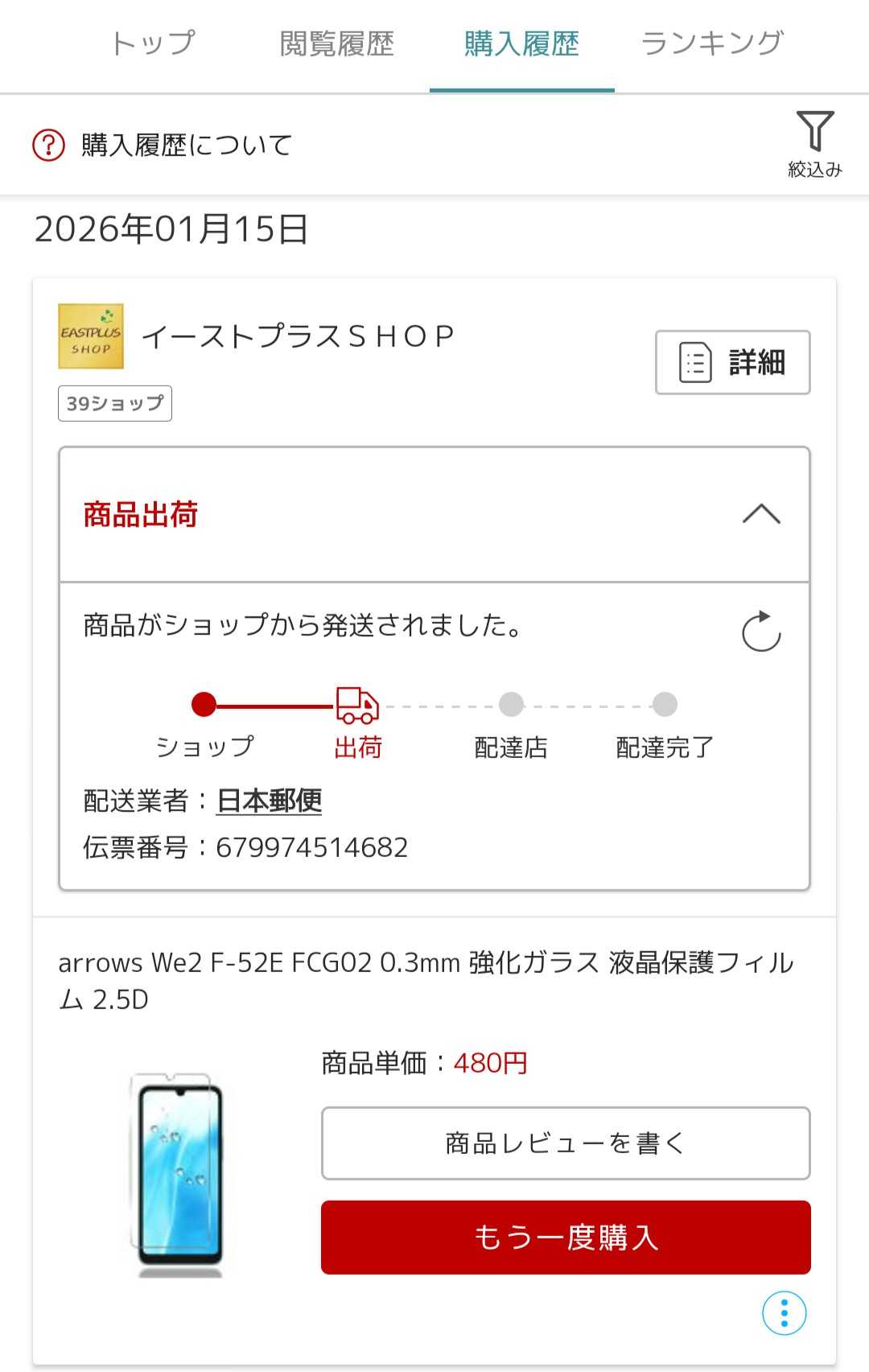The height and width of the screenshot is (1372, 869).
Task: Open the 日本郵便 carrier link
Action: click(270, 801)
